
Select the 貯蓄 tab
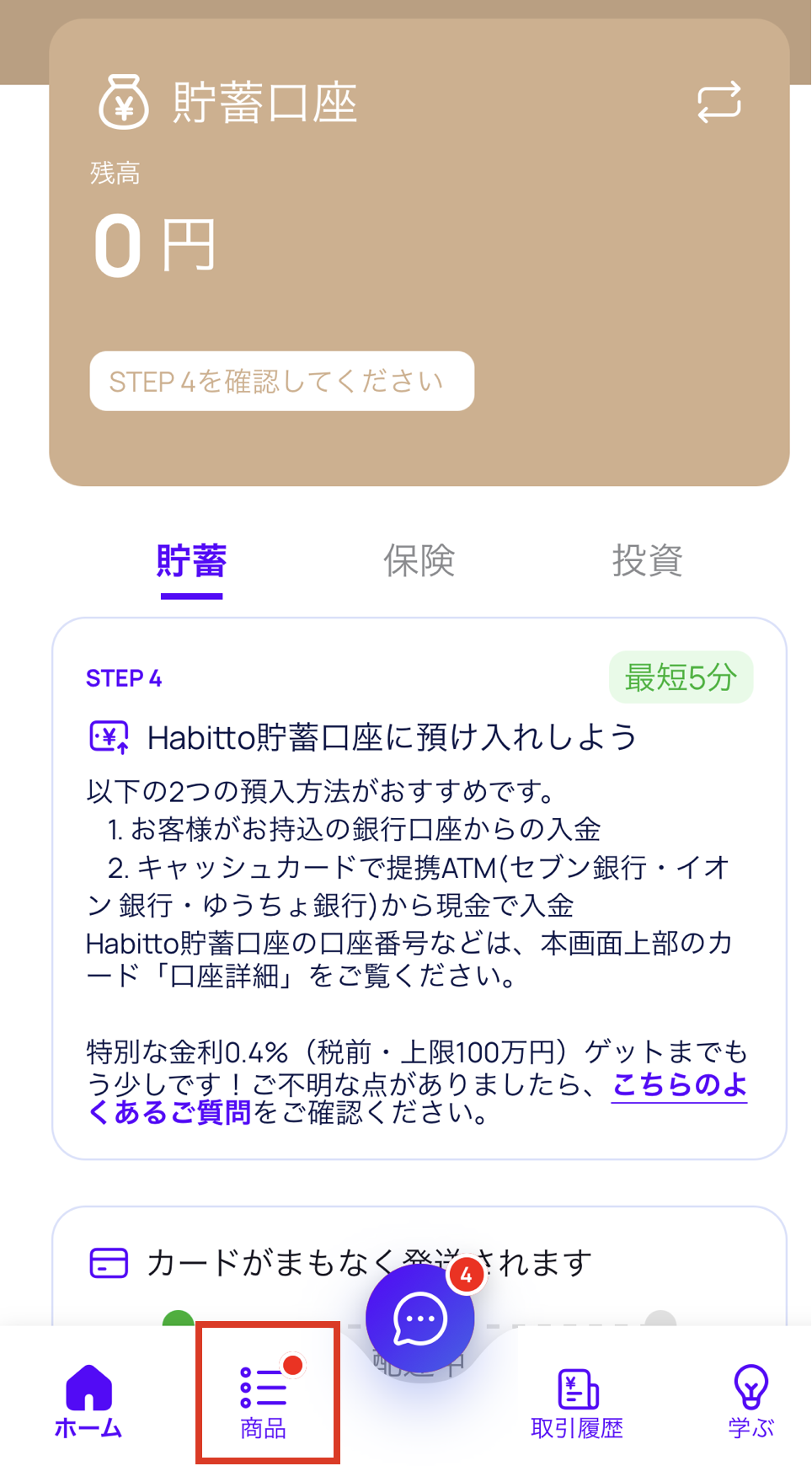191,561
